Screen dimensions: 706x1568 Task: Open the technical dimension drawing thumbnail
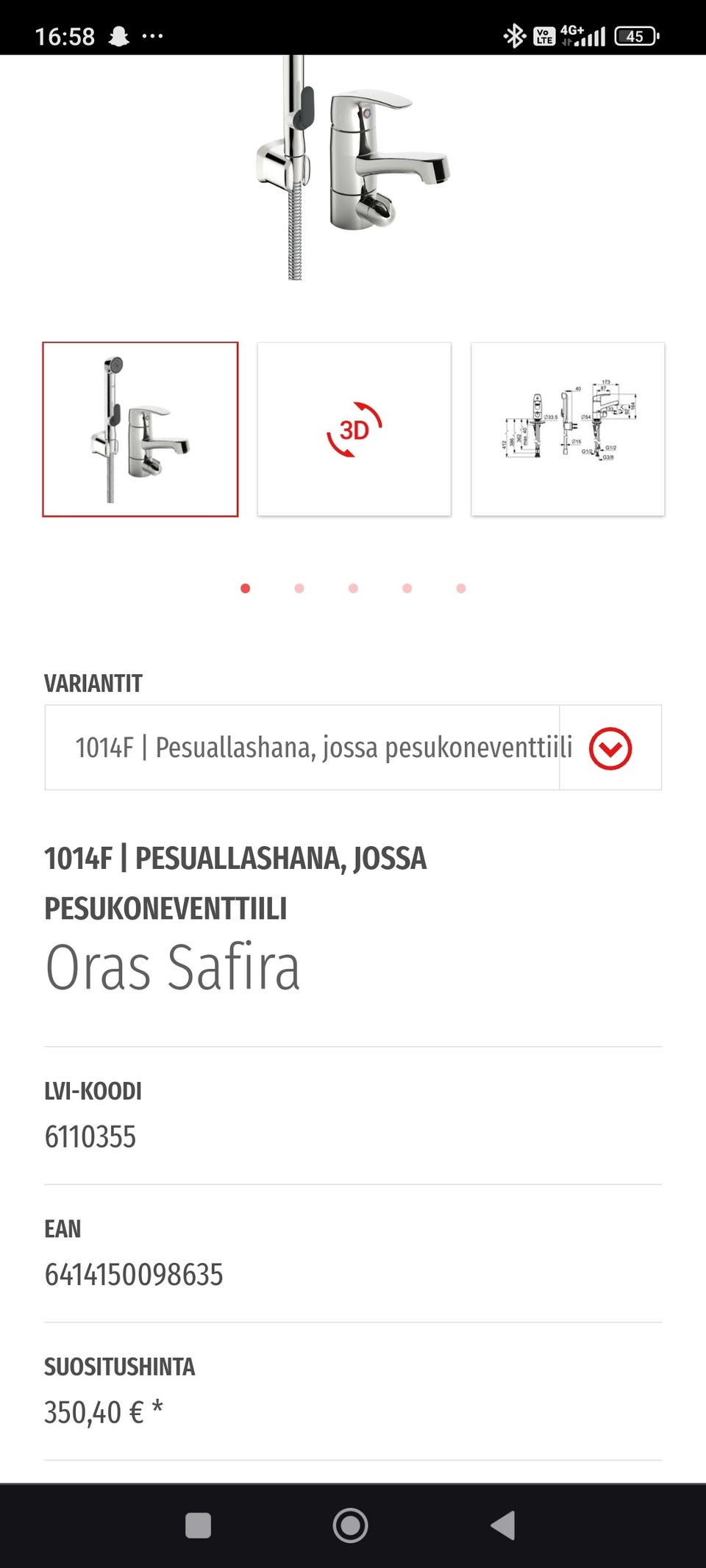point(568,429)
